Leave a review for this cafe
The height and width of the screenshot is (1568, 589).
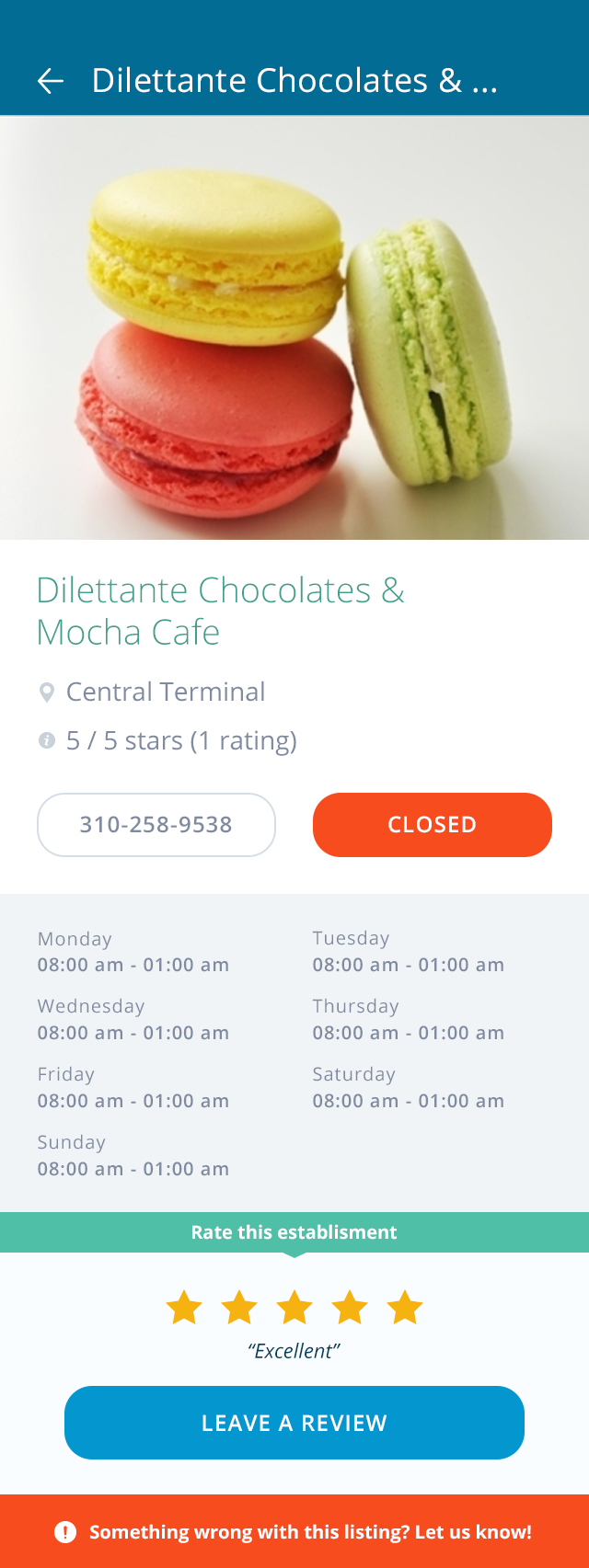tap(294, 1422)
